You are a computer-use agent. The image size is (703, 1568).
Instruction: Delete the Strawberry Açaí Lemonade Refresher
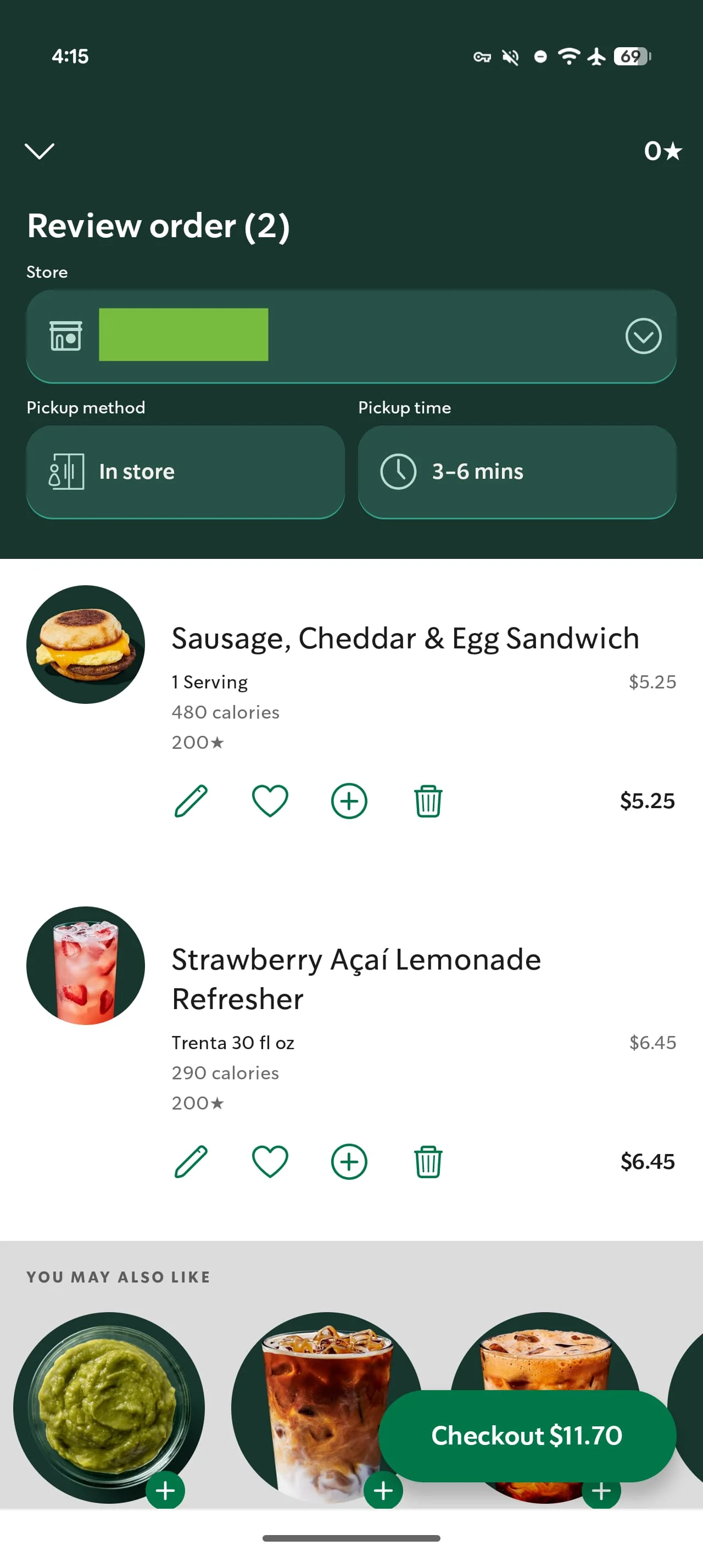click(x=428, y=1161)
